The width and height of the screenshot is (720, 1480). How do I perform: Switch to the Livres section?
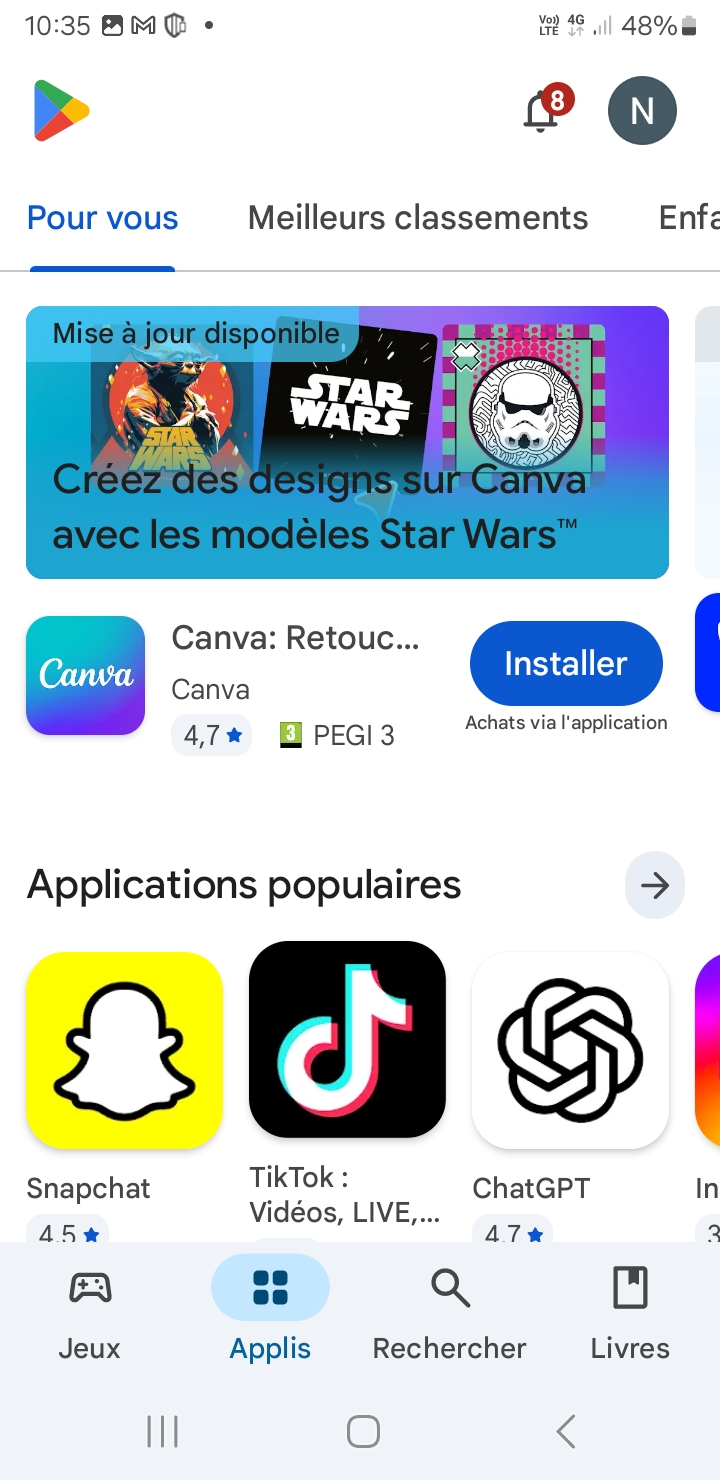click(x=630, y=1312)
